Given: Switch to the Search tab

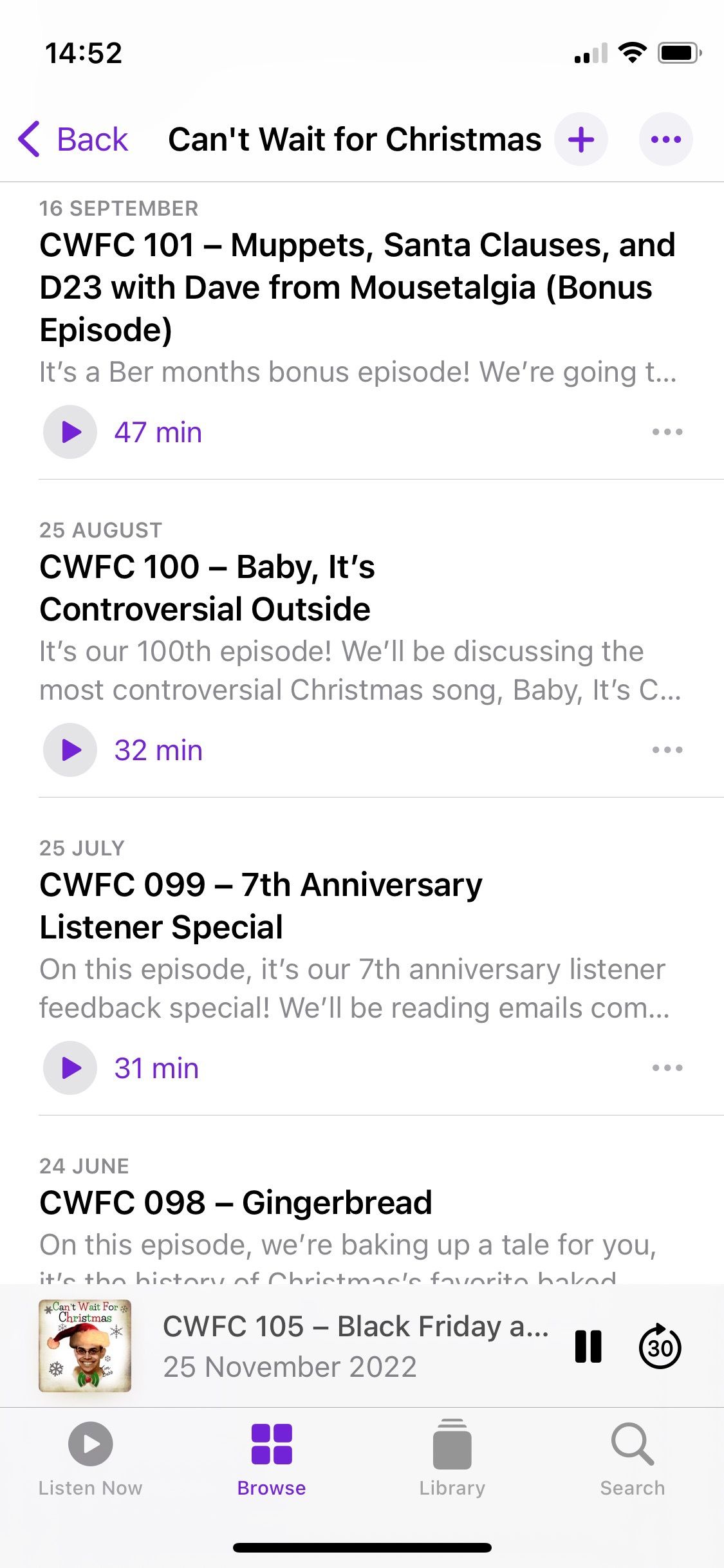Looking at the screenshot, I should pos(632,1459).
